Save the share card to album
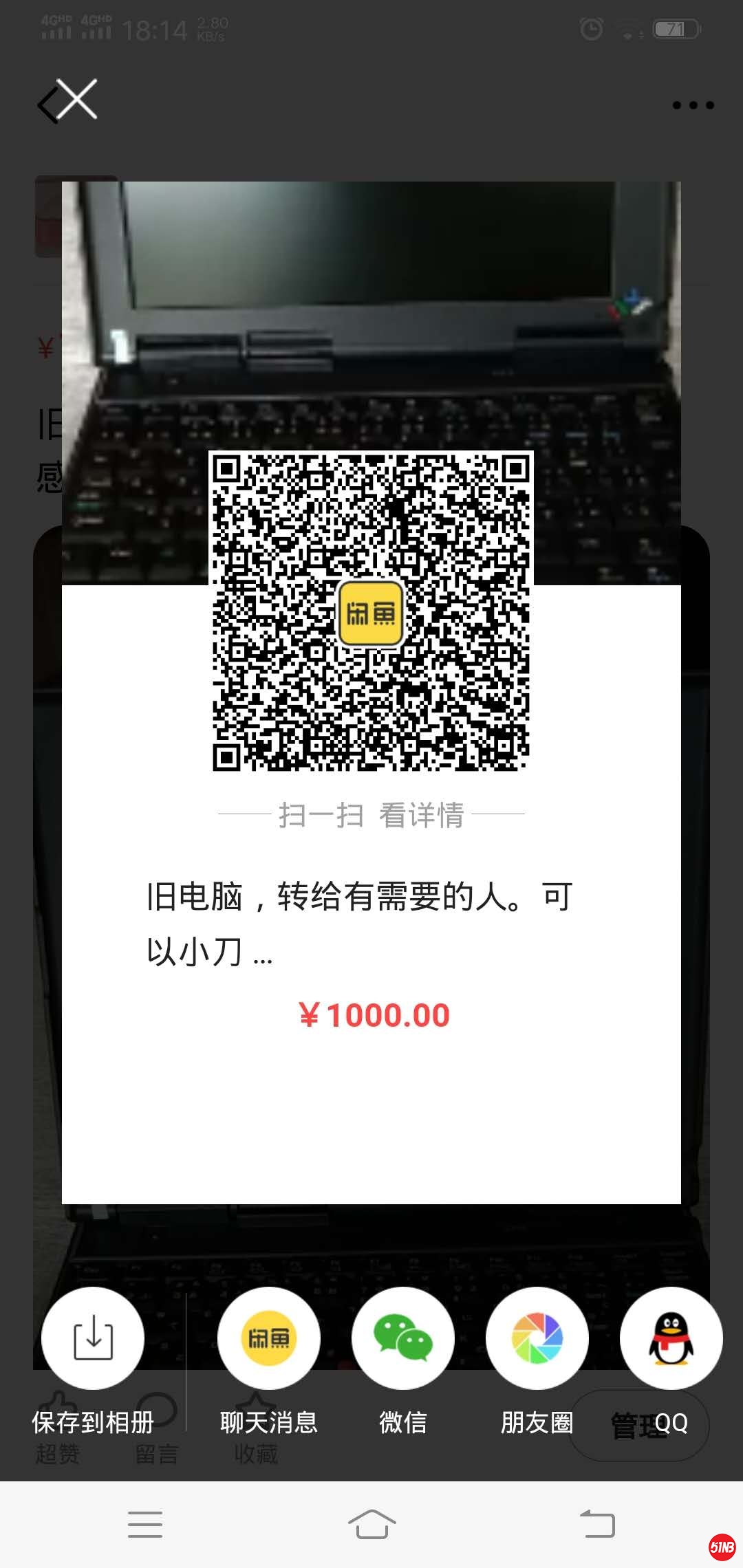743x1568 pixels. tap(93, 1338)
